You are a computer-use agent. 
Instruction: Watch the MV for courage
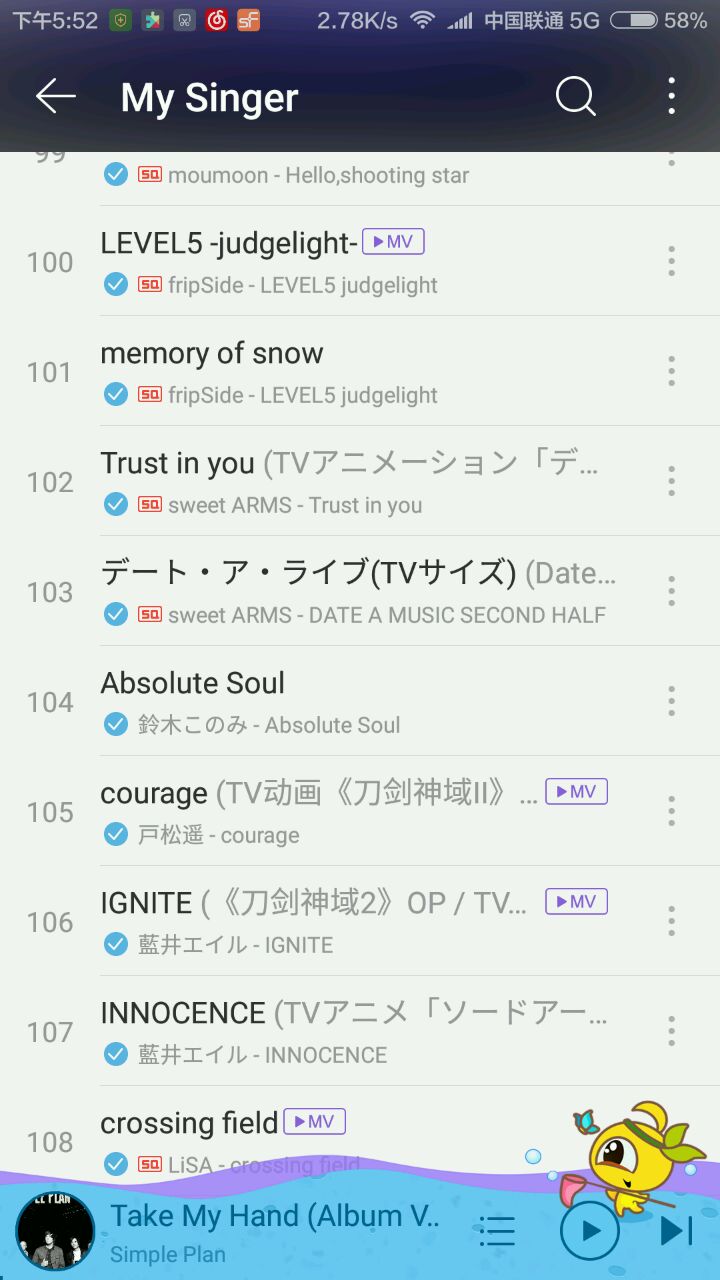pyautogui.click(x=576, y=792)
